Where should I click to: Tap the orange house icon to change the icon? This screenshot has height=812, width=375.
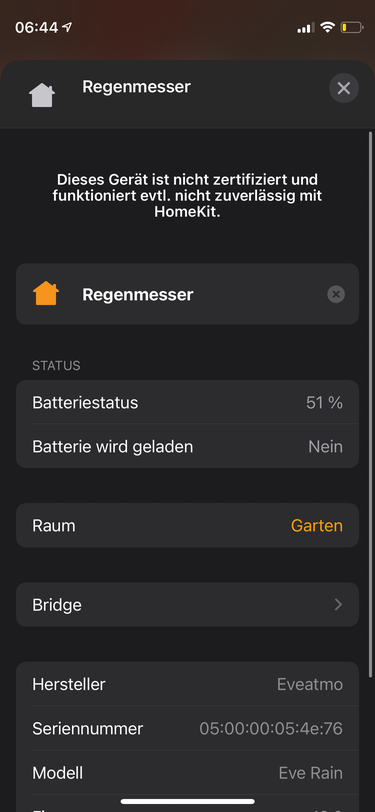coord(46,294)
